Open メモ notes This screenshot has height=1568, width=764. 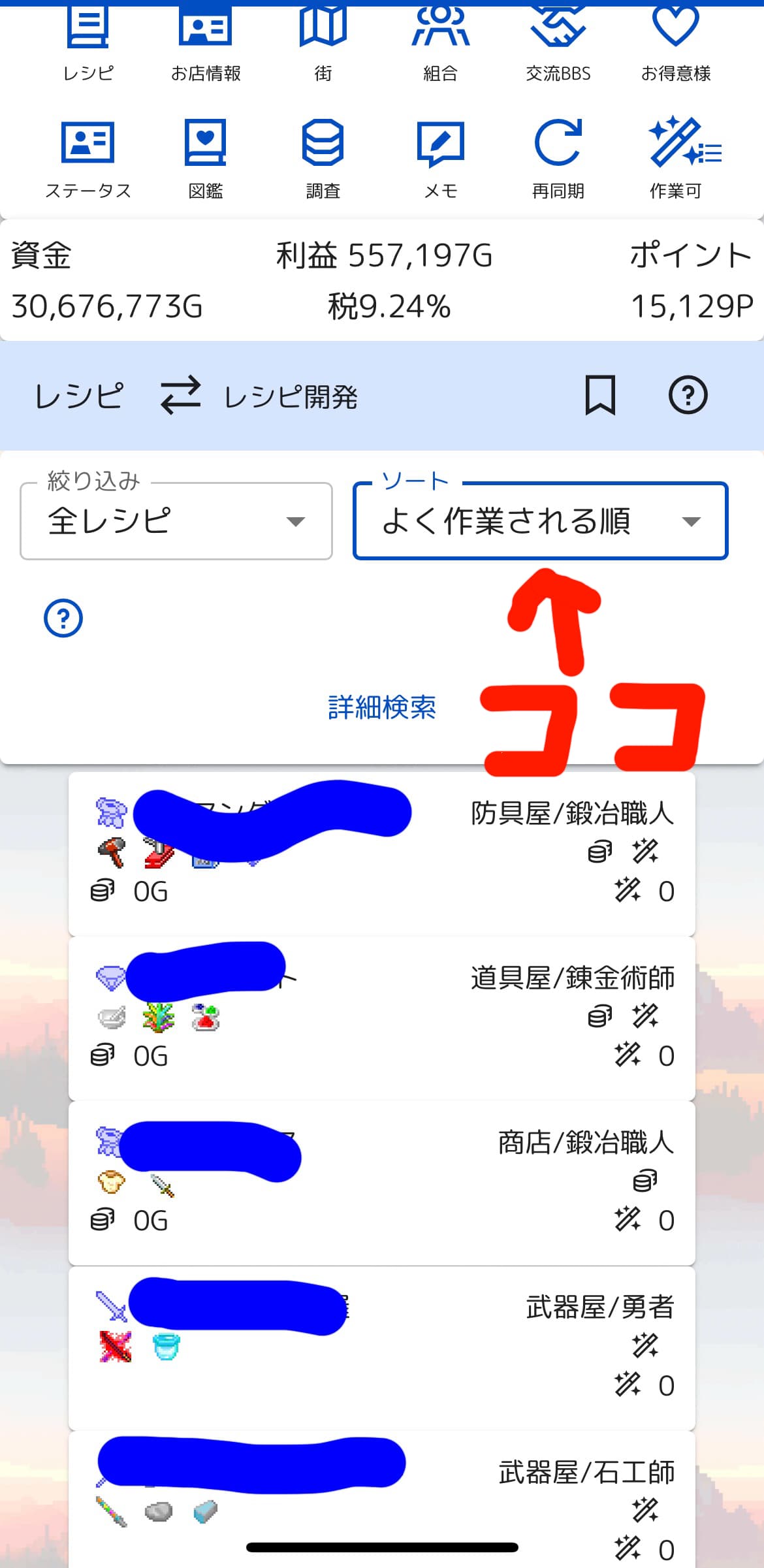click(x=440, y=158)
